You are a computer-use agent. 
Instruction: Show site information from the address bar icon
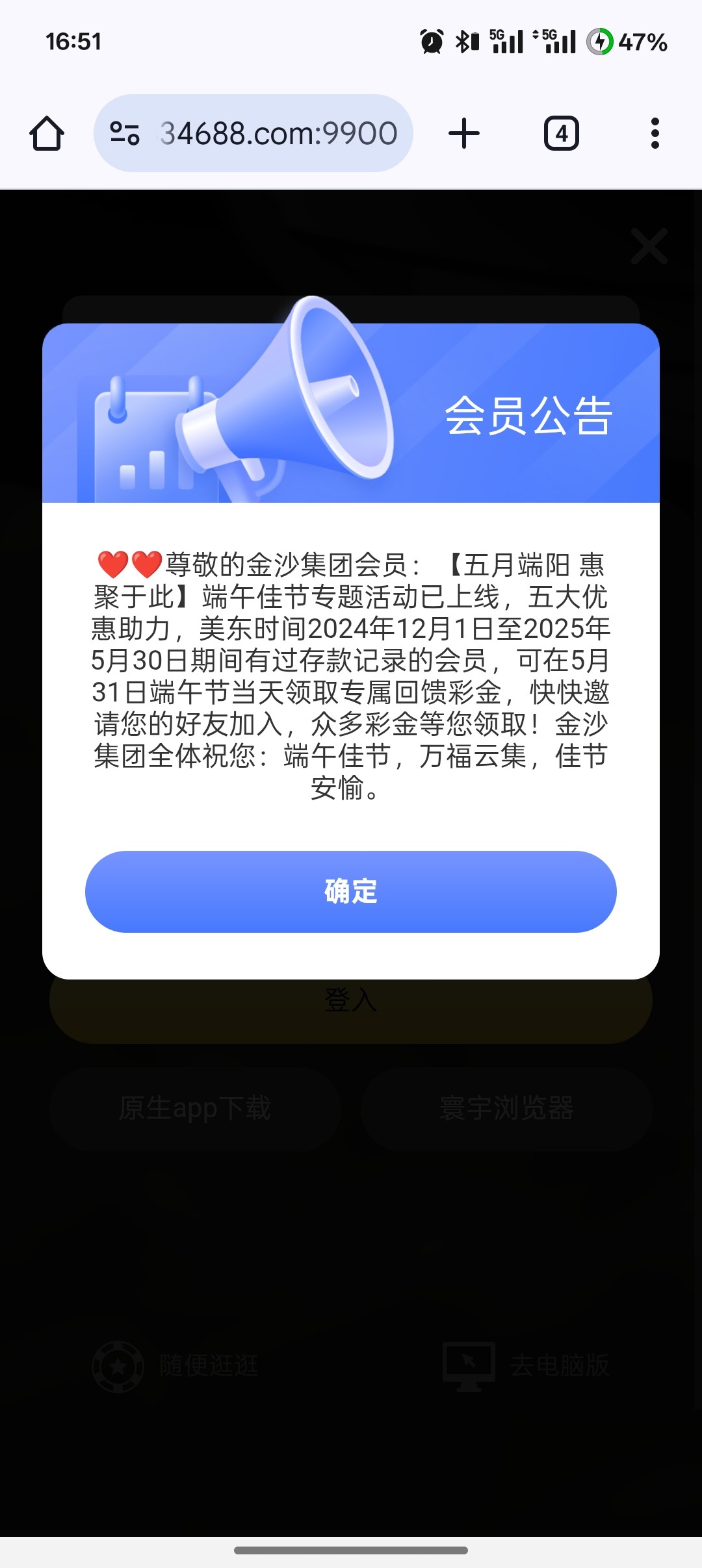tap(124, 134)
